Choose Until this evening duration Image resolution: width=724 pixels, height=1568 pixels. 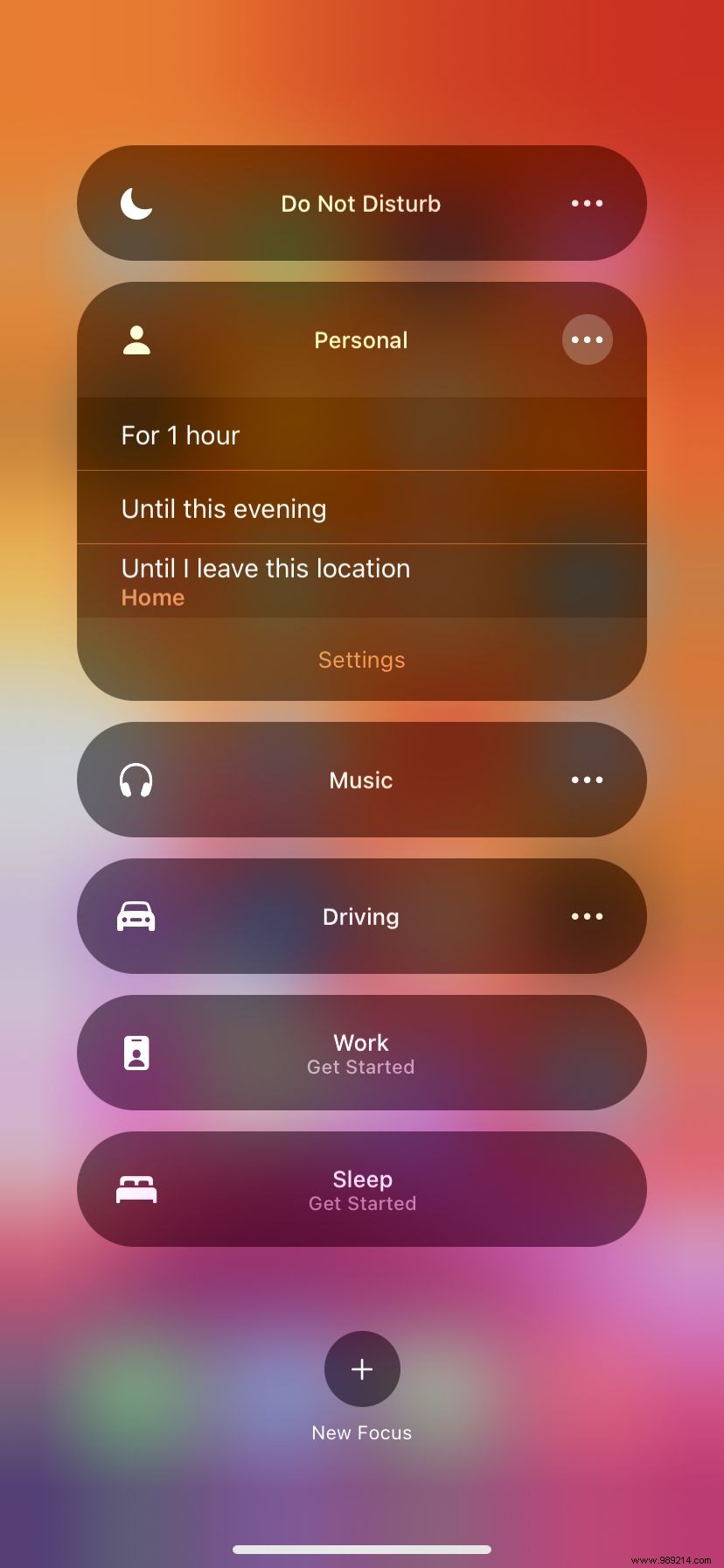point(361,507)
